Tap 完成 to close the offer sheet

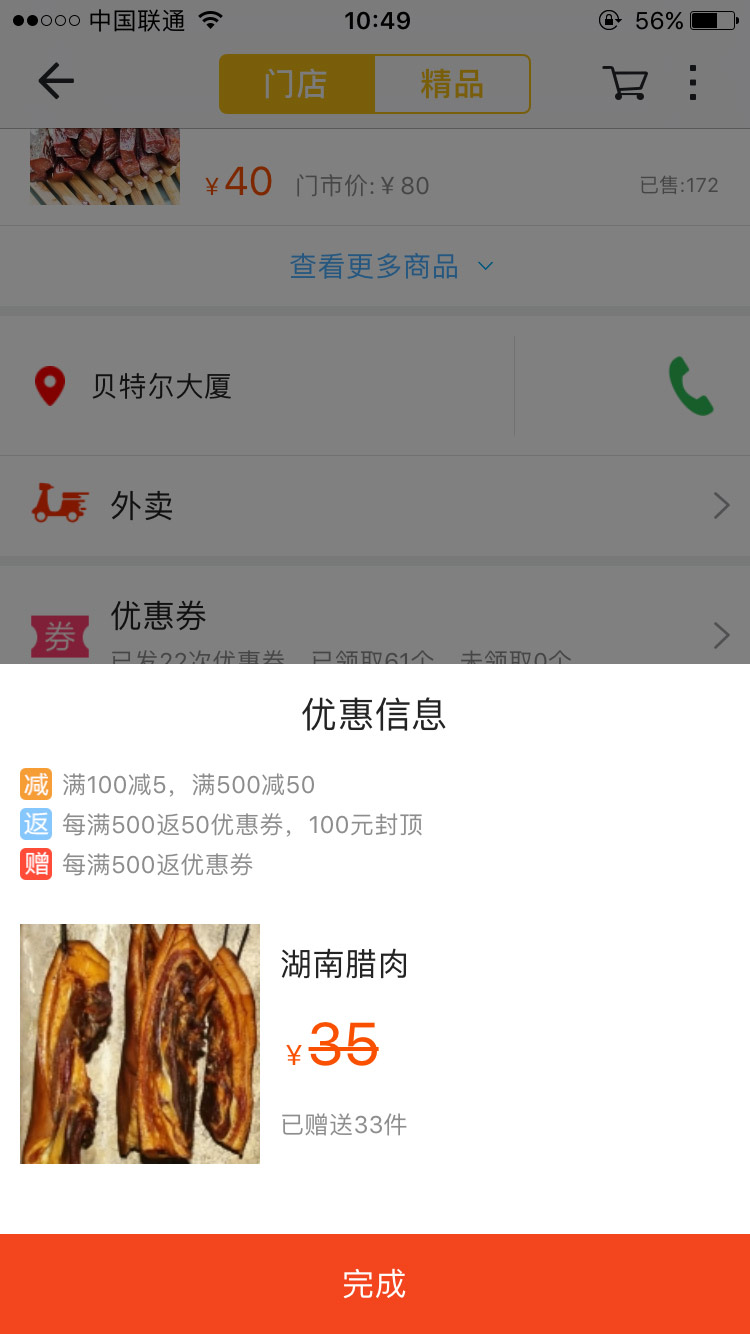pyautogui.click(x=375, y=1283)
